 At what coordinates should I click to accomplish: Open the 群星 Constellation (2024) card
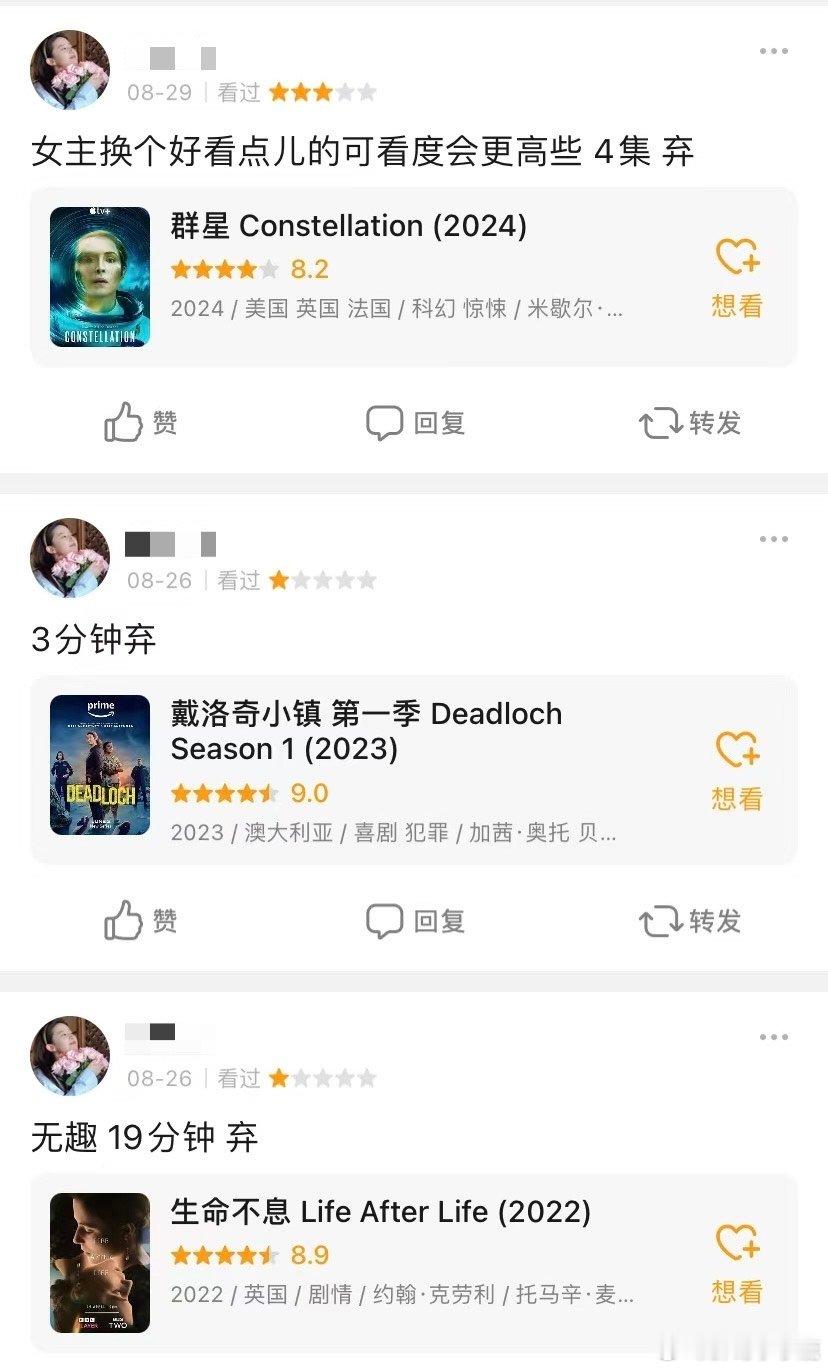[x=414, y=277]
